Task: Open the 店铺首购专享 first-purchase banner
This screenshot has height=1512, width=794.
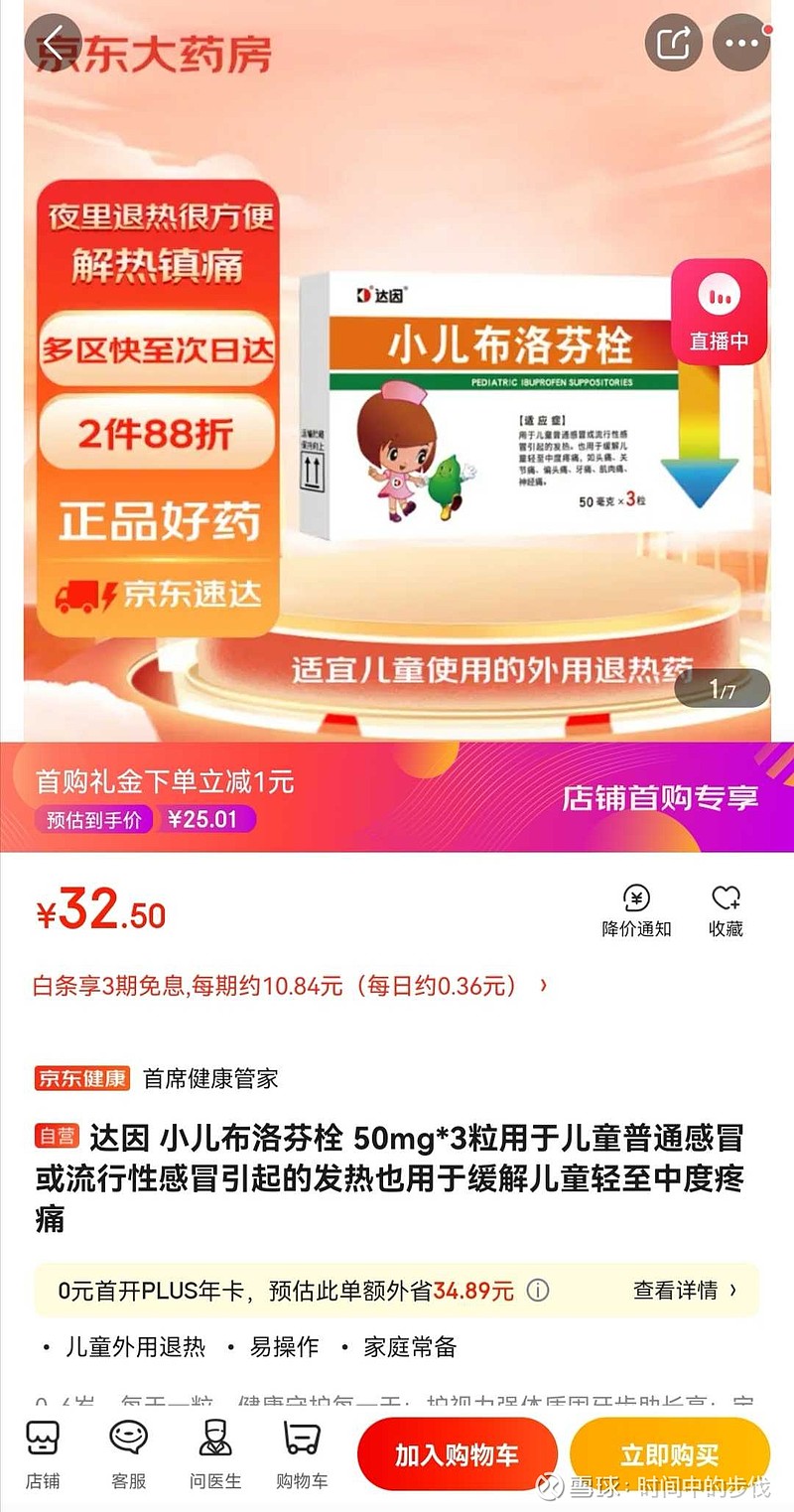Action: pyautogui.click(x=660, y=797)
